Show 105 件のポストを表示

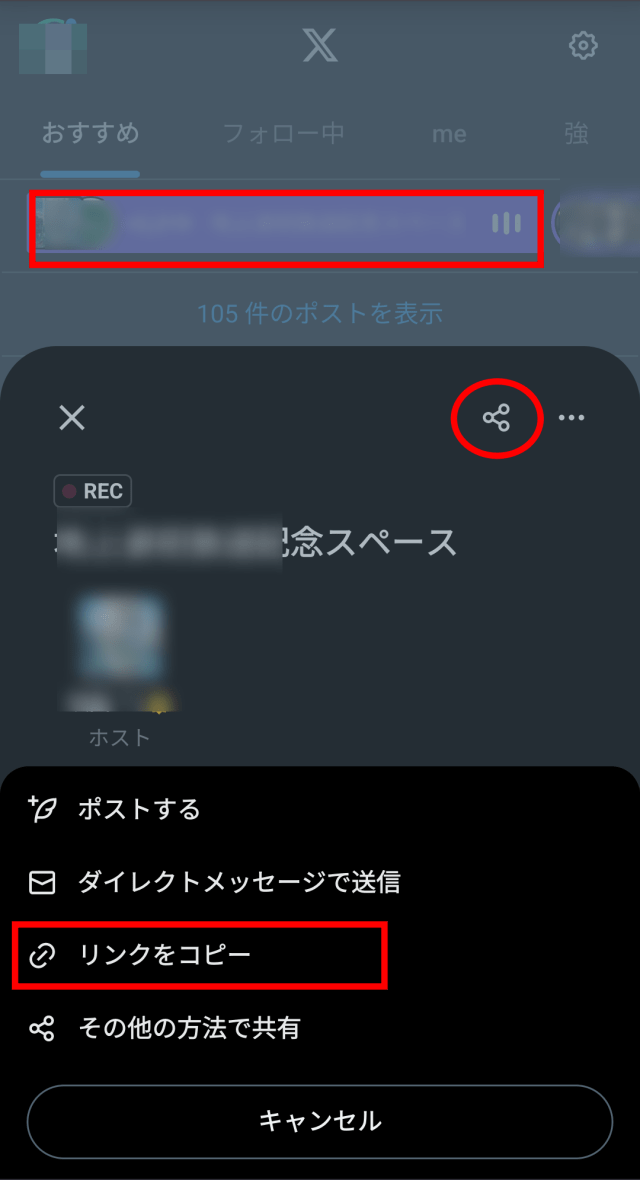pos(319,313)
